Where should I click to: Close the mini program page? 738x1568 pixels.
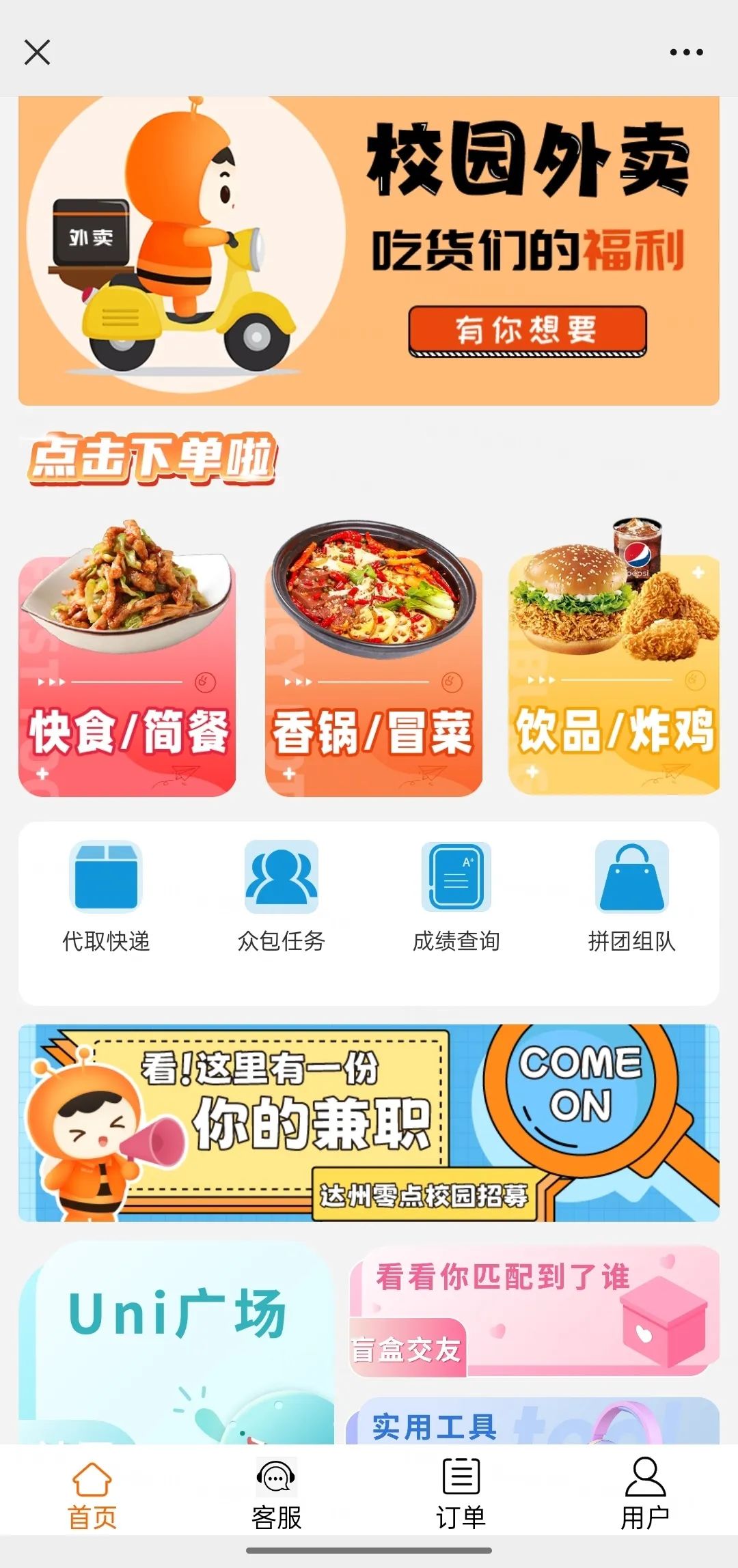pos(37,52)
